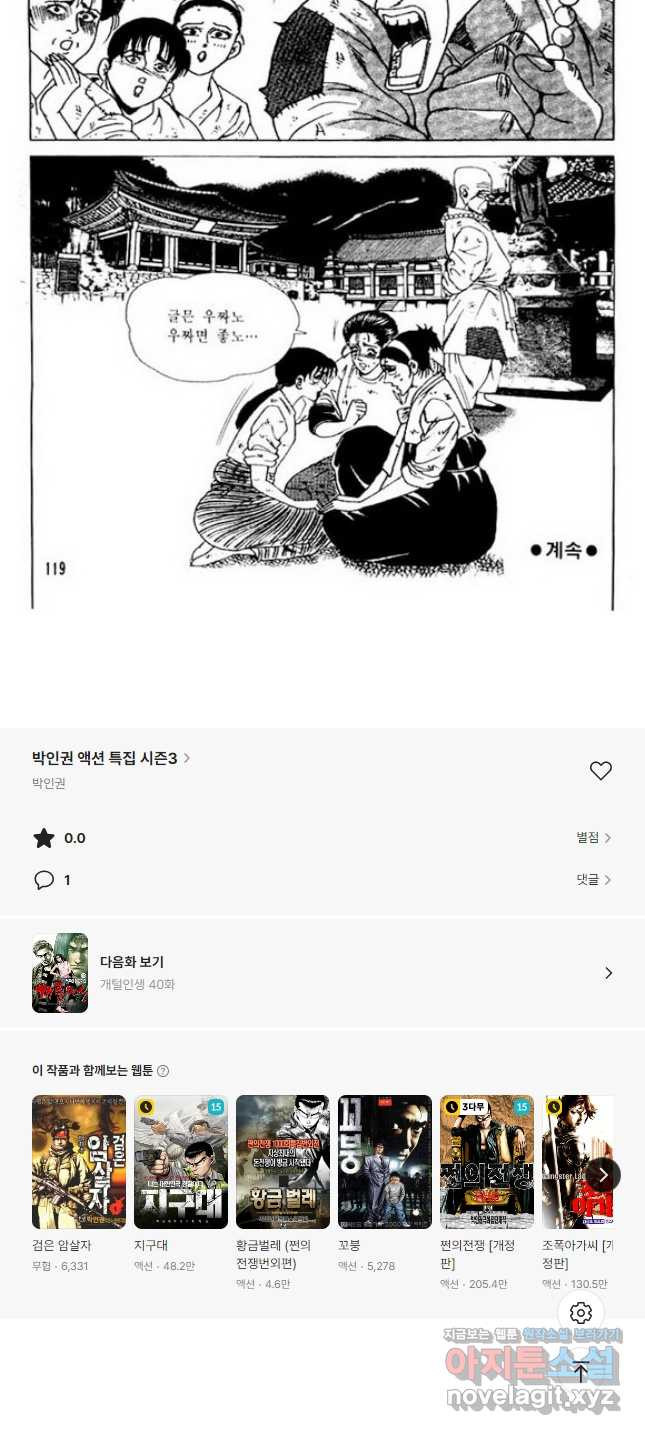Open the 지구대 webtoon

(181, 1184)
